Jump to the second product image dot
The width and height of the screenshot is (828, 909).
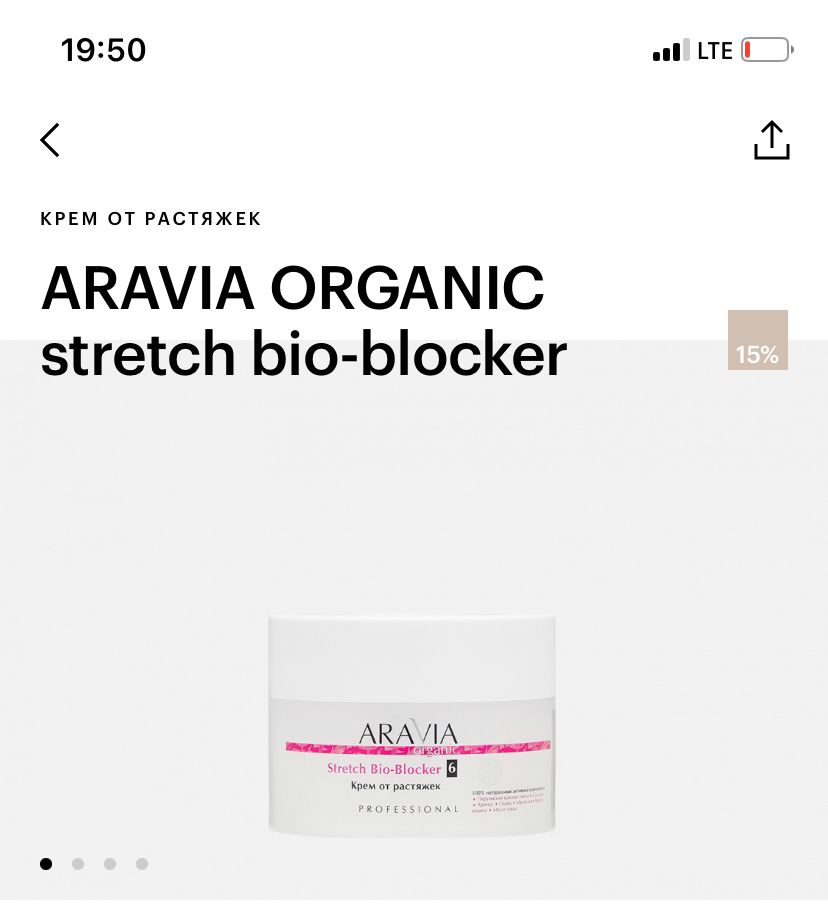pyautogui.click(x=78, y=864)
